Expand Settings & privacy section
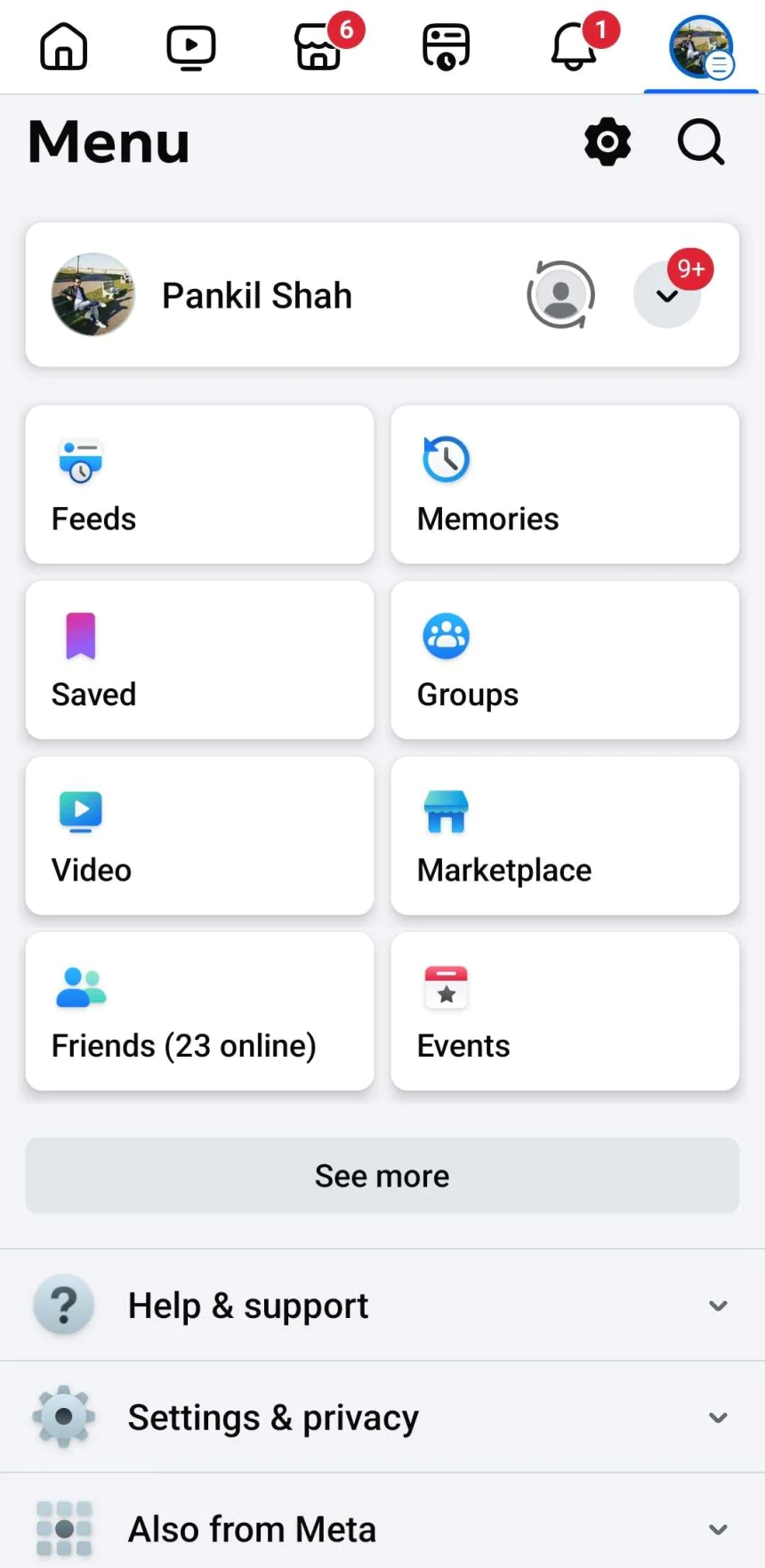765x1568 pixels. (382, 1418)
